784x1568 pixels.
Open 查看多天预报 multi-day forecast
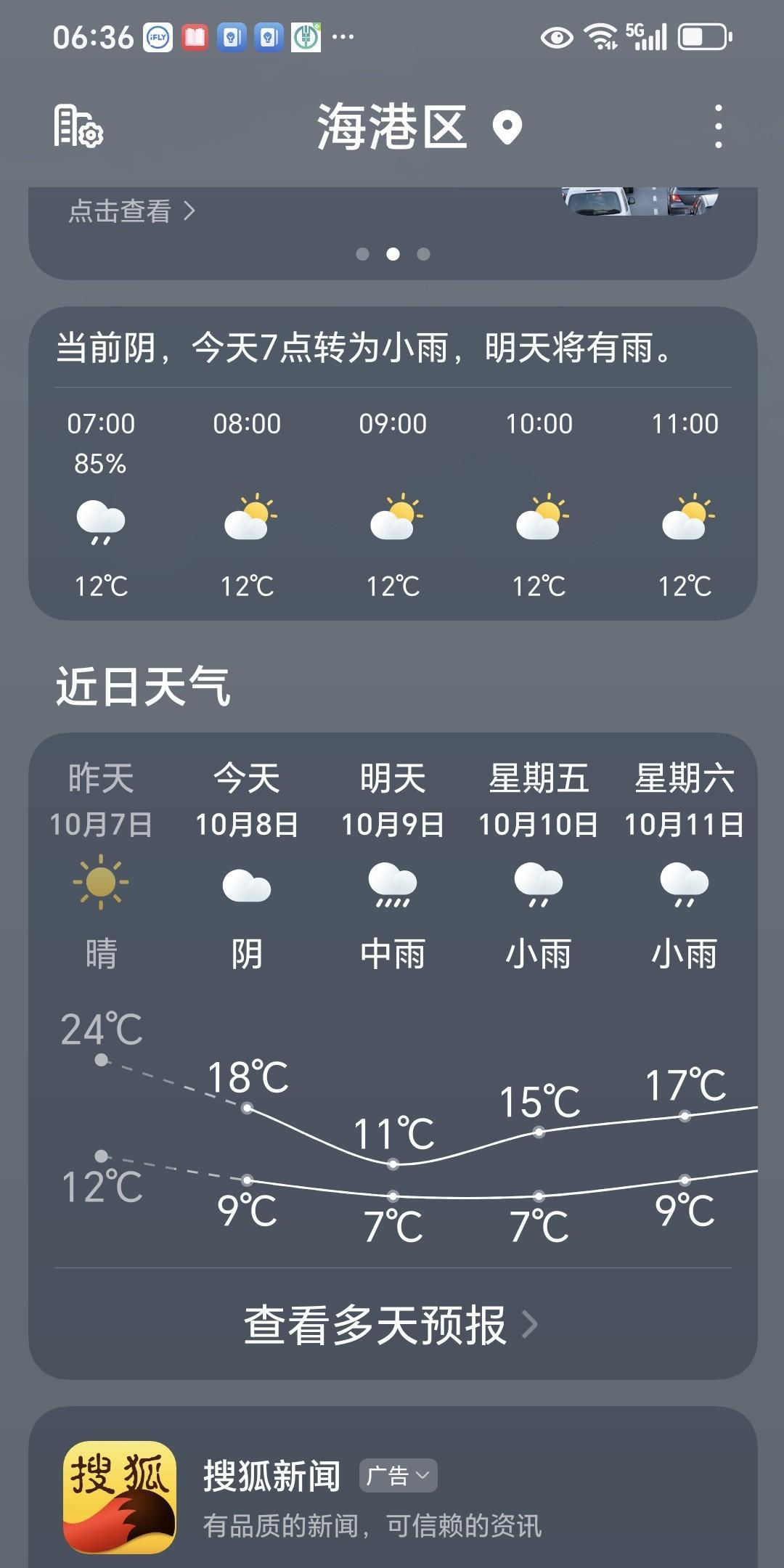point(392,1325)
